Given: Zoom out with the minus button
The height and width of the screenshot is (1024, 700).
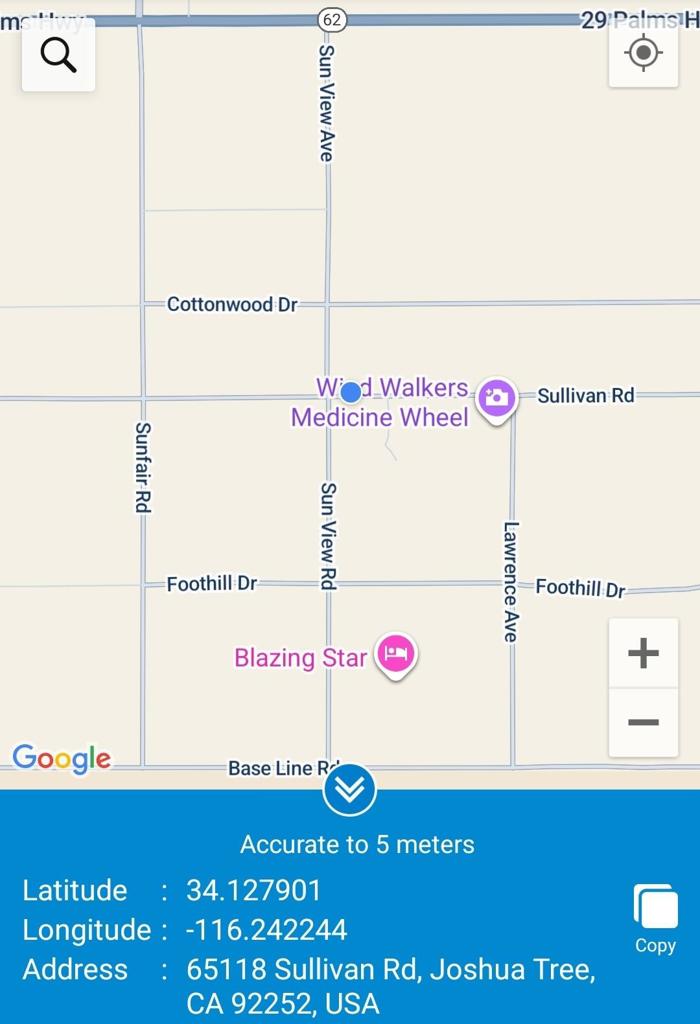Looking at the screenshot, I should pos(643,722).
